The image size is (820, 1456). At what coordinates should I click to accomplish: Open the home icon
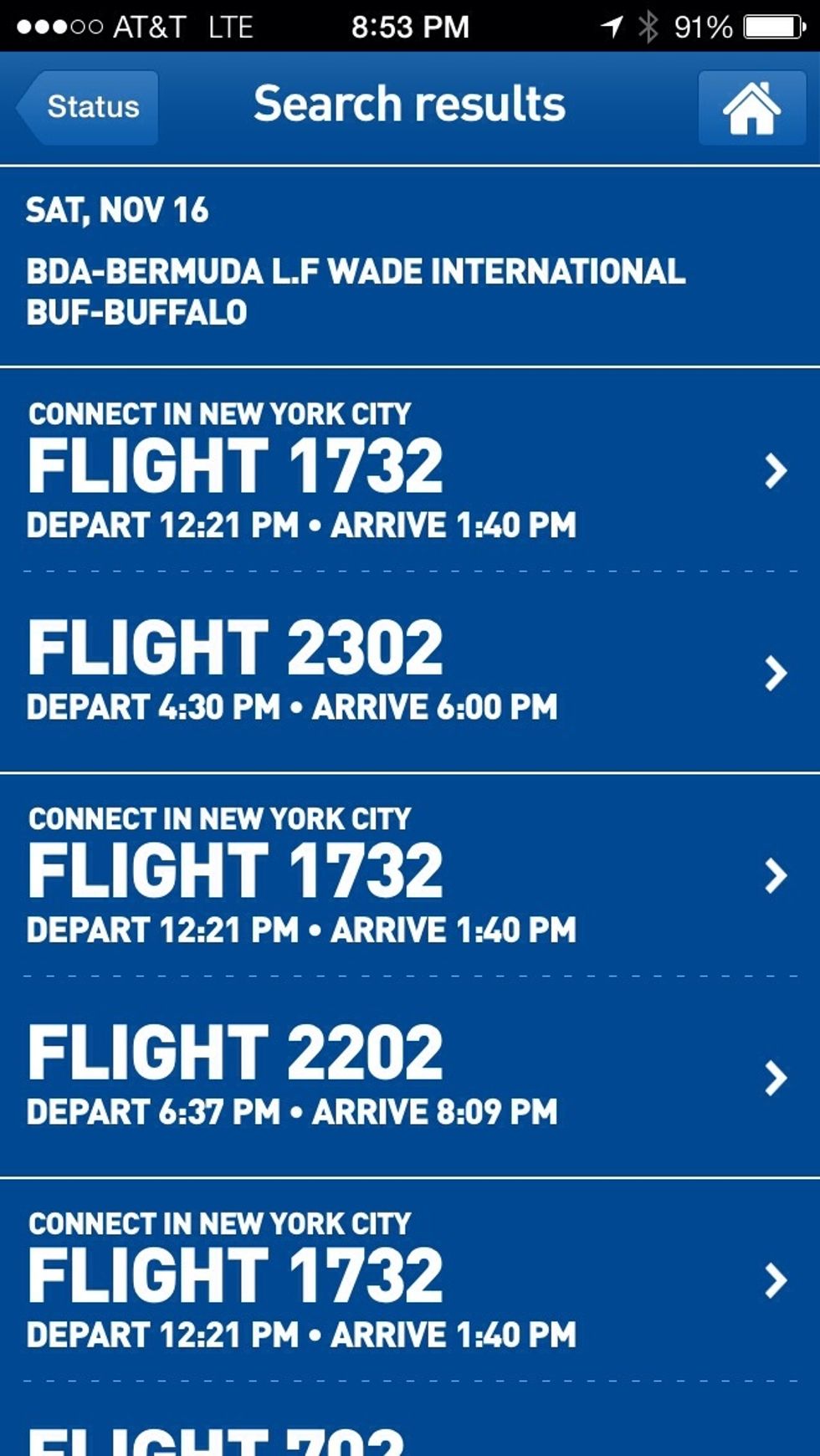(751, 107)
